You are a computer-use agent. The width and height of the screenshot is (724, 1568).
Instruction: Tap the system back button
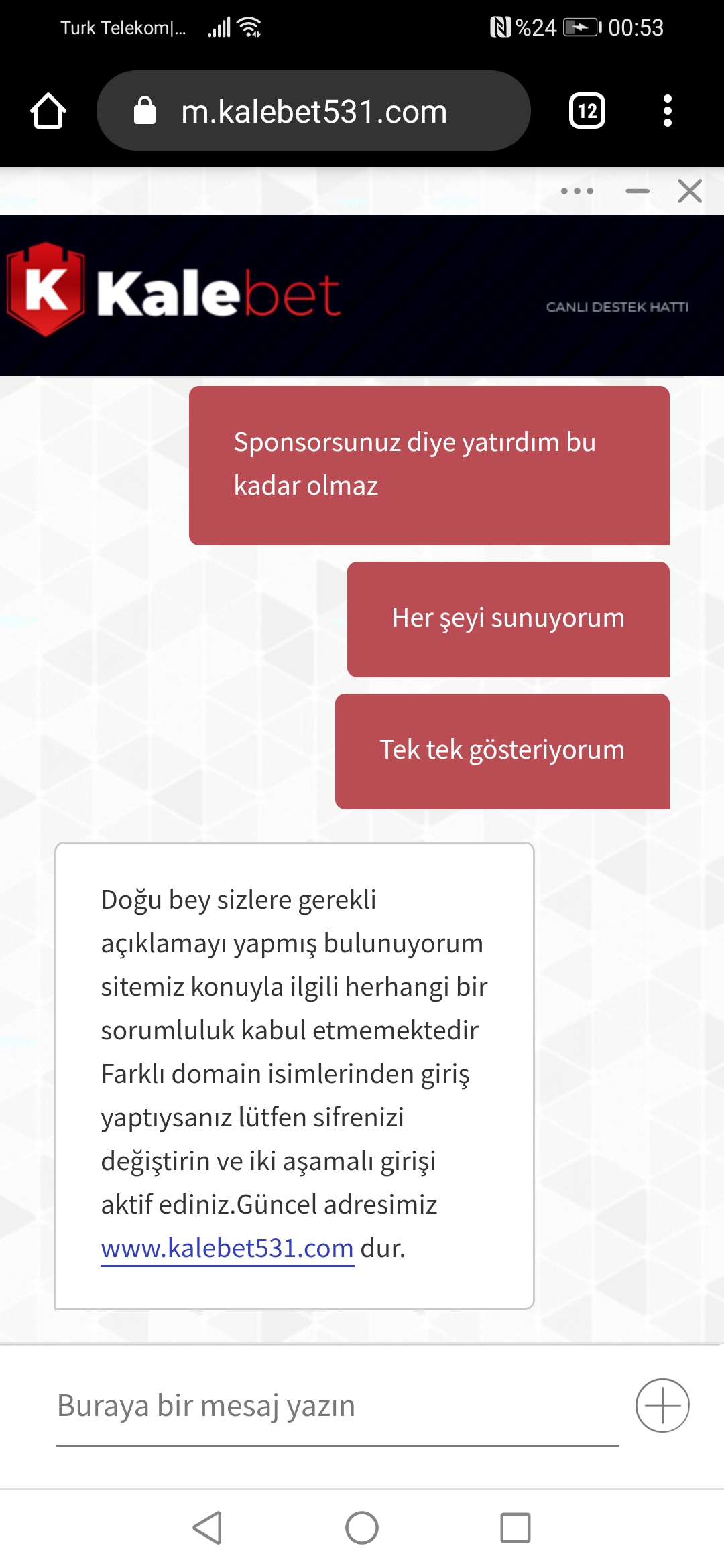click(x=207, y=1528)
